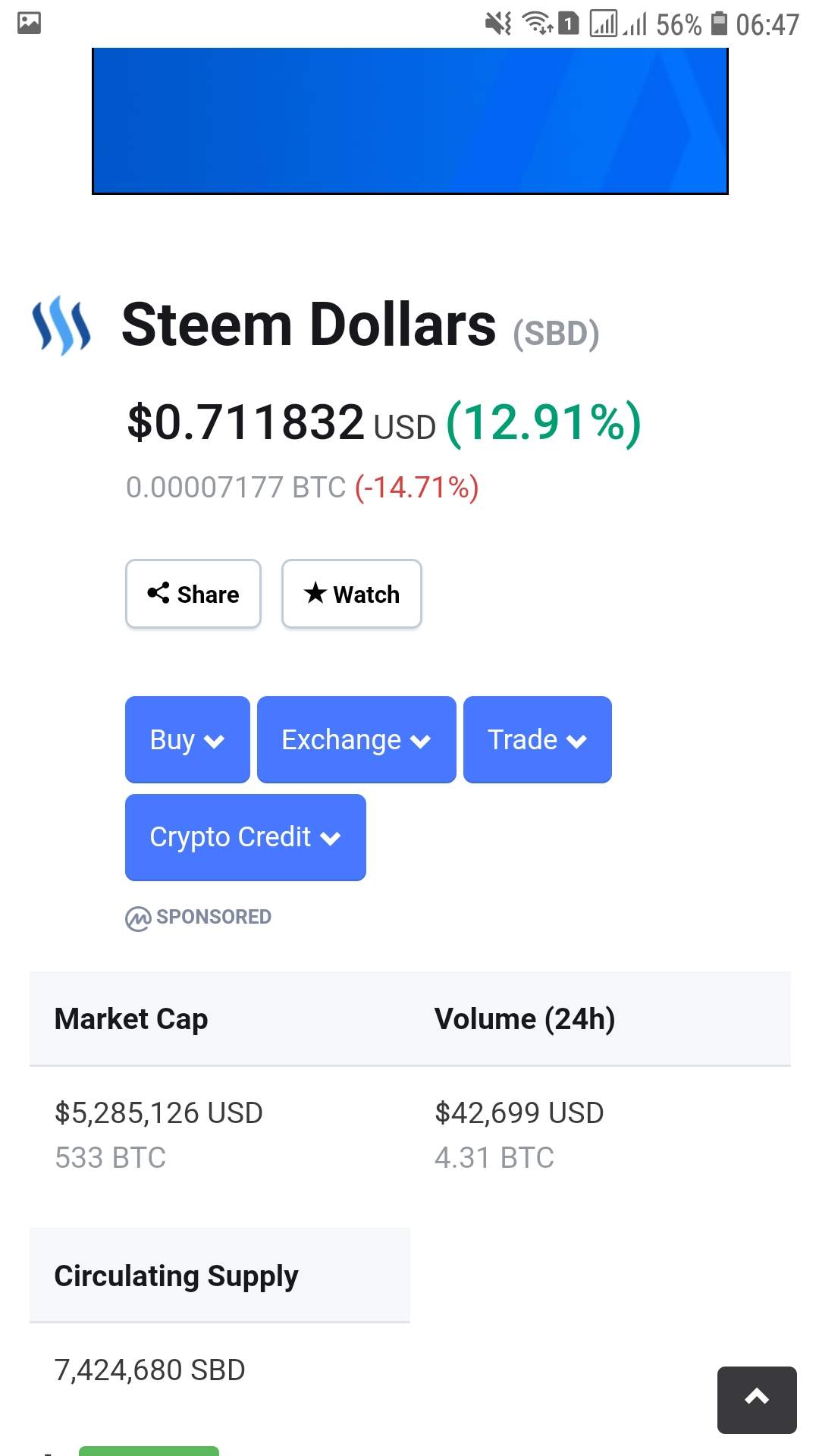Share the Steem Dollars page
The image size is (819, 1456).
[x=193, y=594]
